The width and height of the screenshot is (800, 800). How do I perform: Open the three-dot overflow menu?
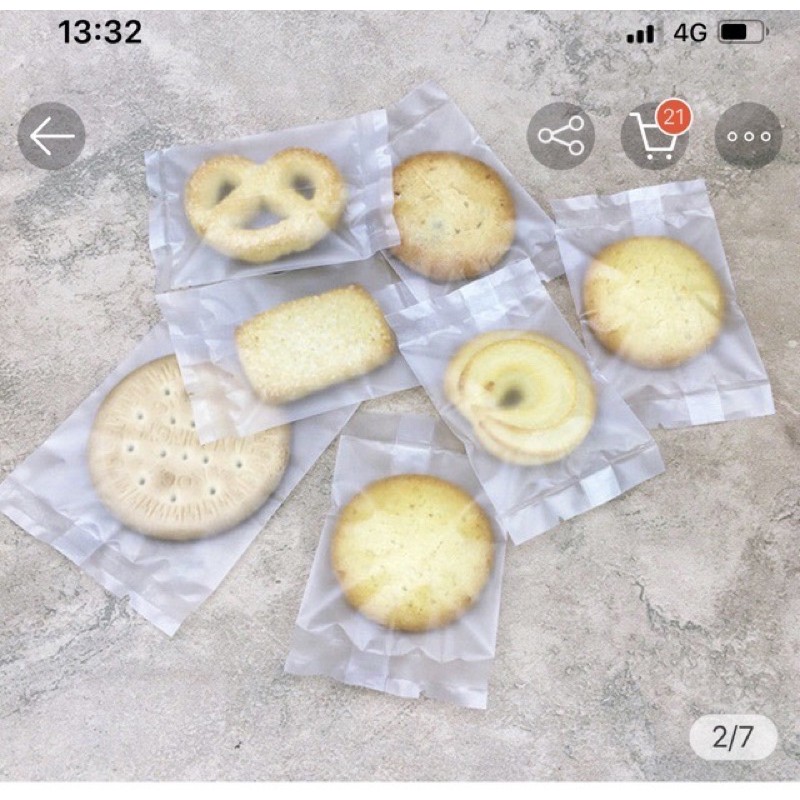click(x=748, y=136)
